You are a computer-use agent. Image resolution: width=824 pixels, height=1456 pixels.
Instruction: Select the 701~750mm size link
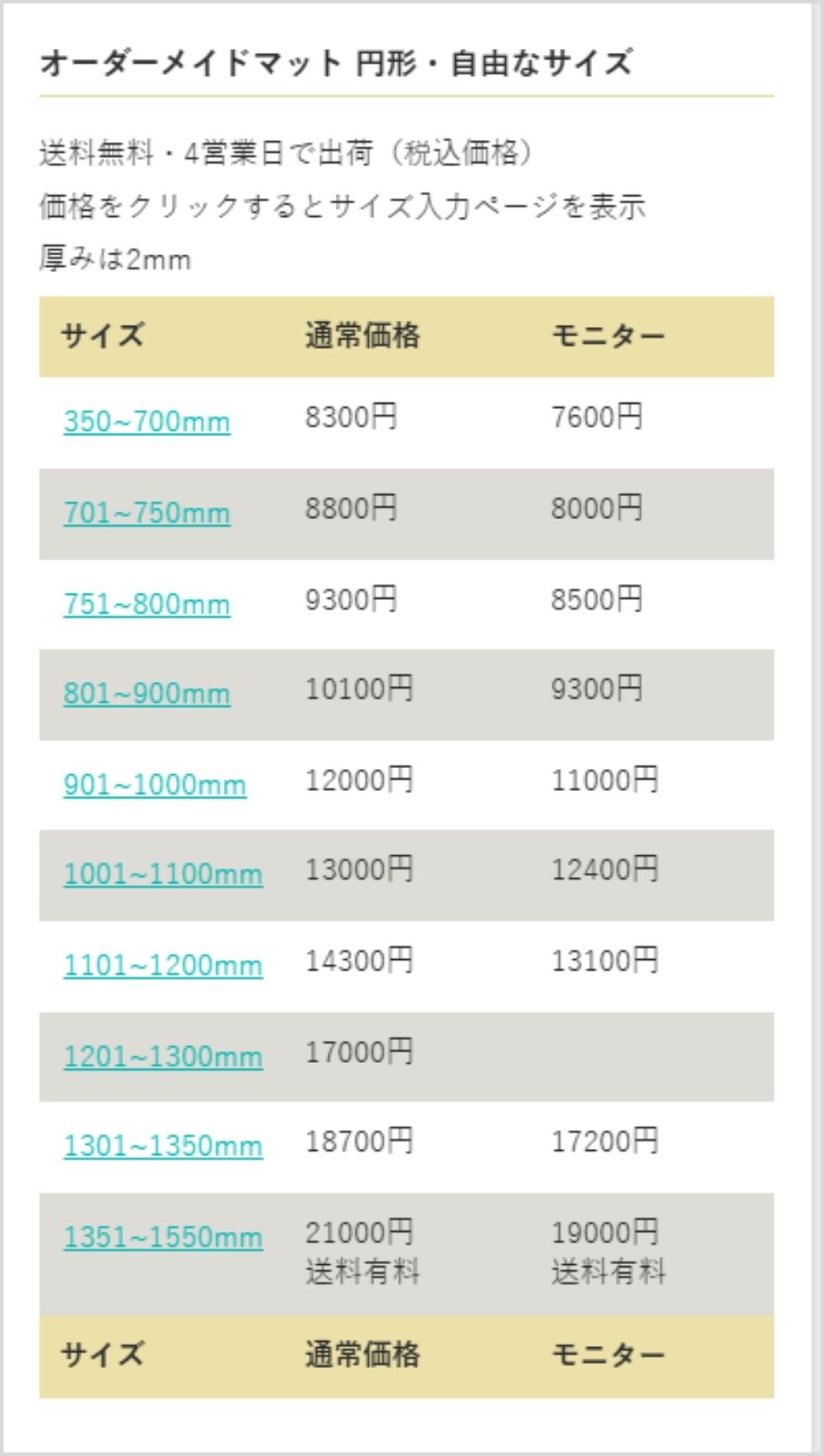146,513
